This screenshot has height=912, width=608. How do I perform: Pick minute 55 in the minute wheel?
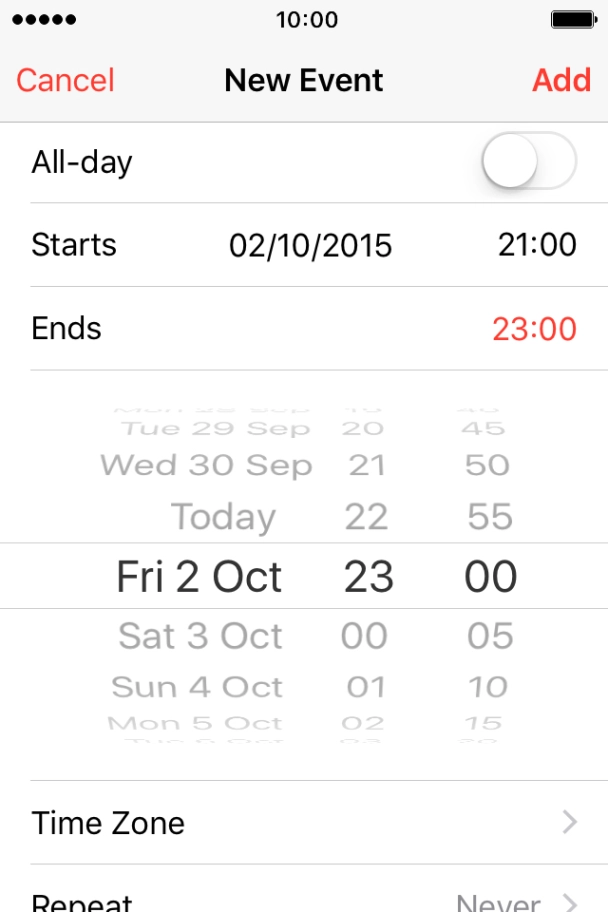click(490, 517)
